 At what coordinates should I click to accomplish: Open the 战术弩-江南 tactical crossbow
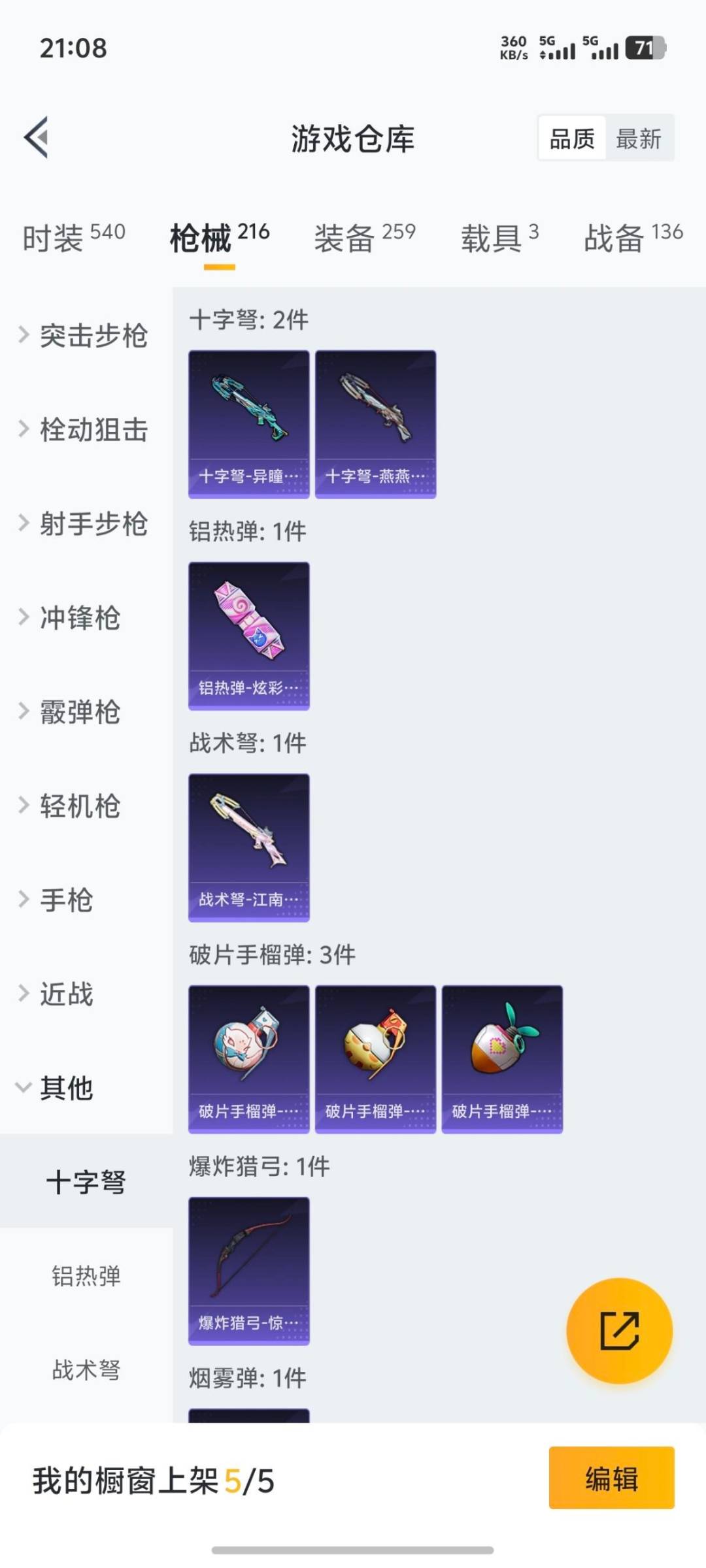[x=248, y=847]
